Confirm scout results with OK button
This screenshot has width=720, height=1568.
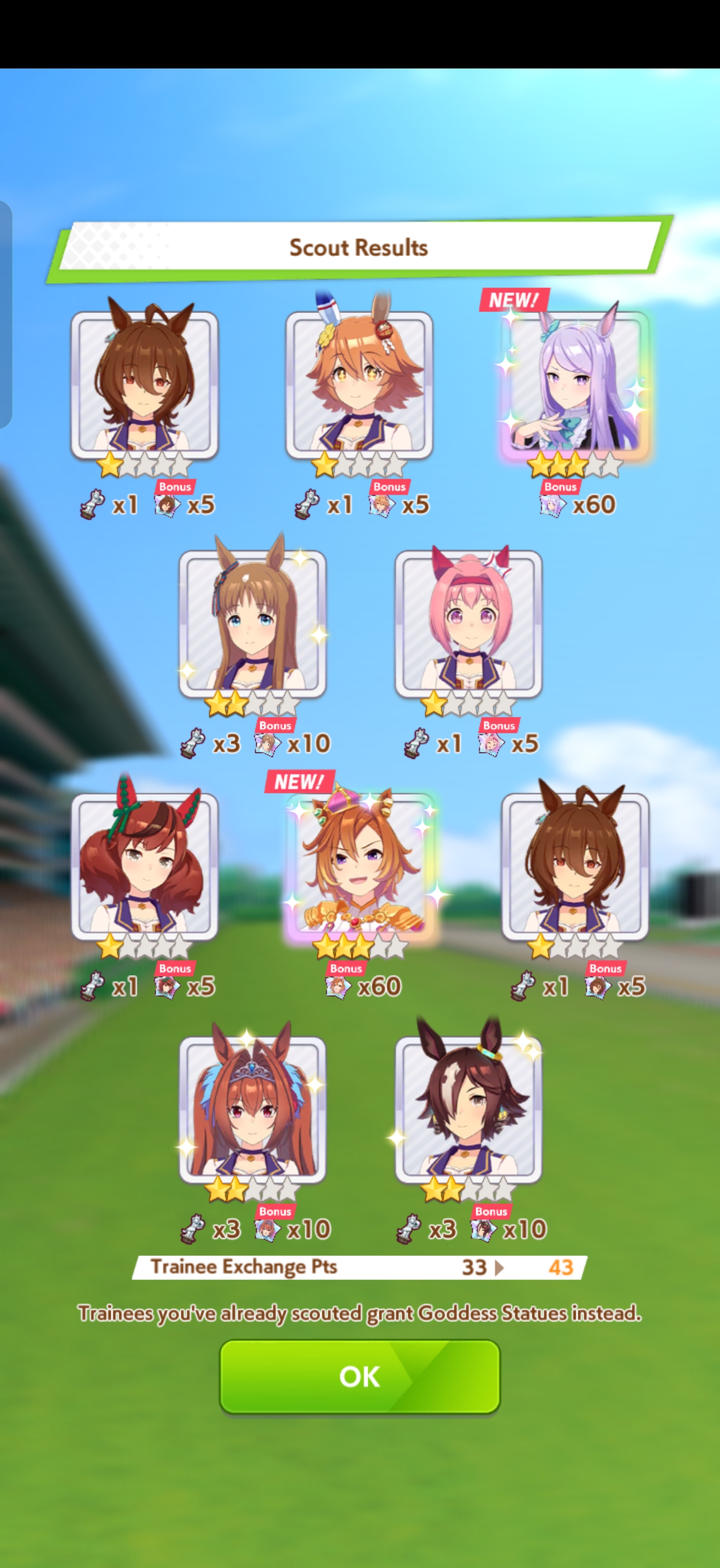point(359,1376)
